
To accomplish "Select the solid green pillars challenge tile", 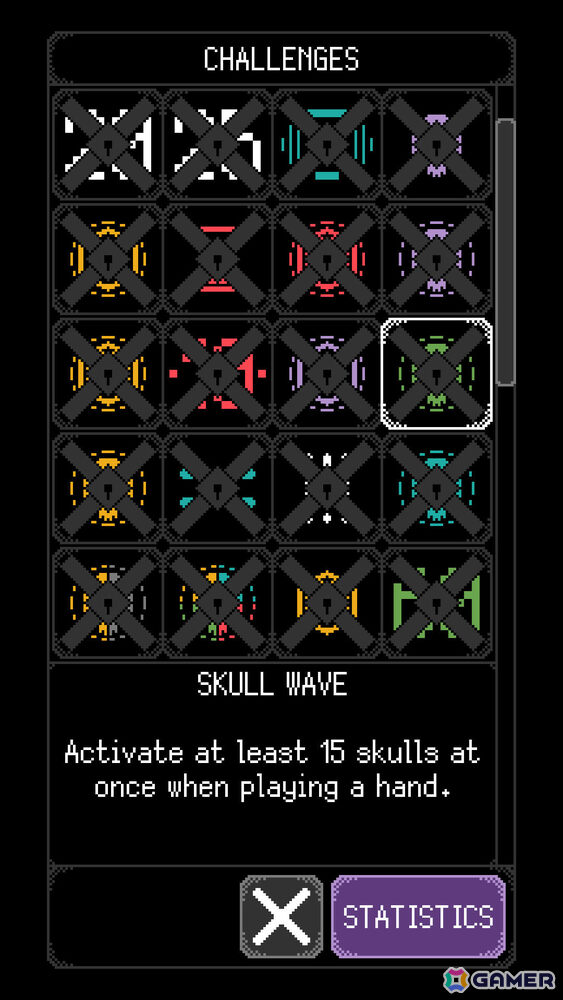I will [x=436, y=603].
